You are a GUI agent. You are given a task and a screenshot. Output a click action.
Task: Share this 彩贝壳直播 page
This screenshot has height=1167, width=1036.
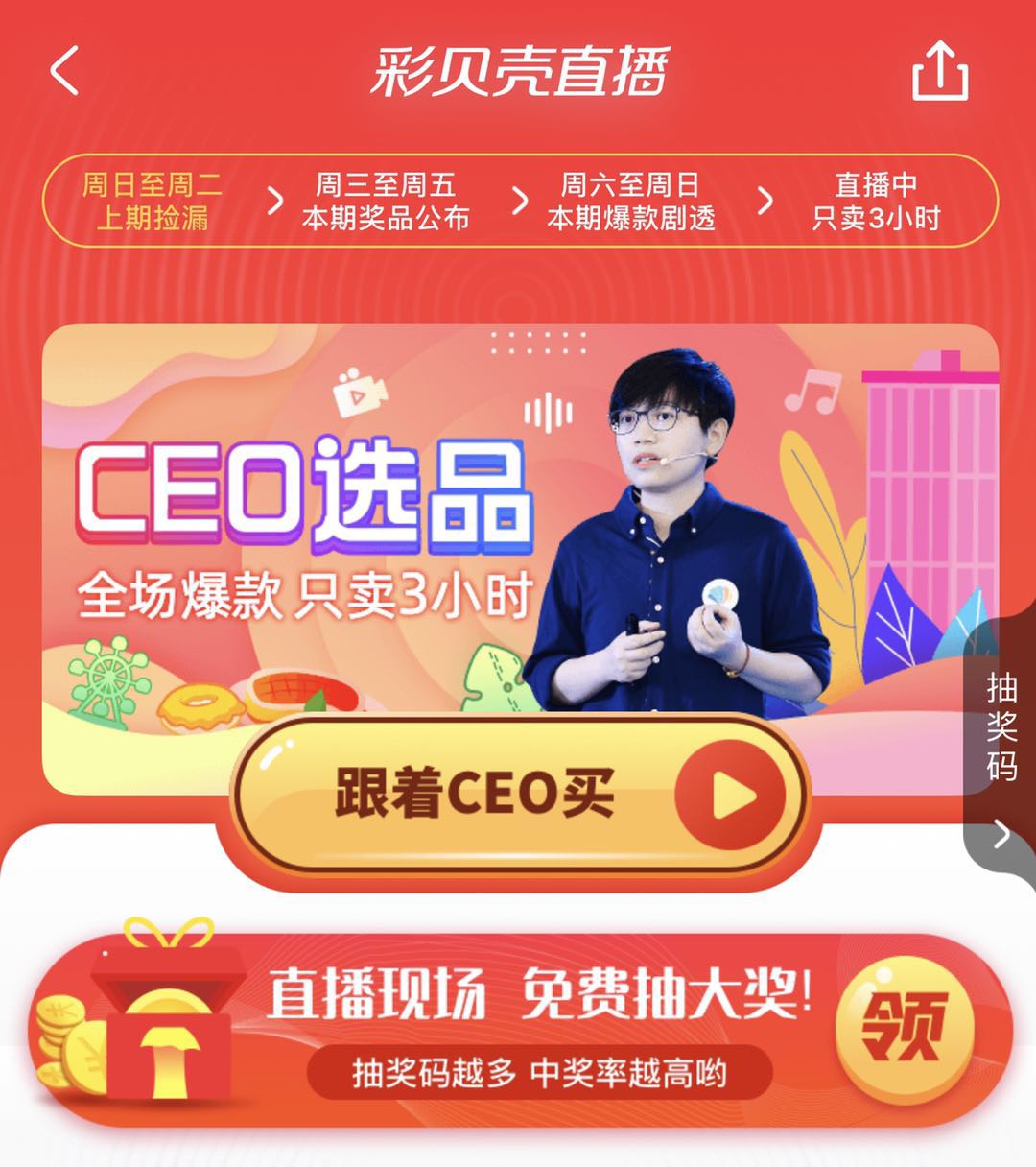point(938,71)
